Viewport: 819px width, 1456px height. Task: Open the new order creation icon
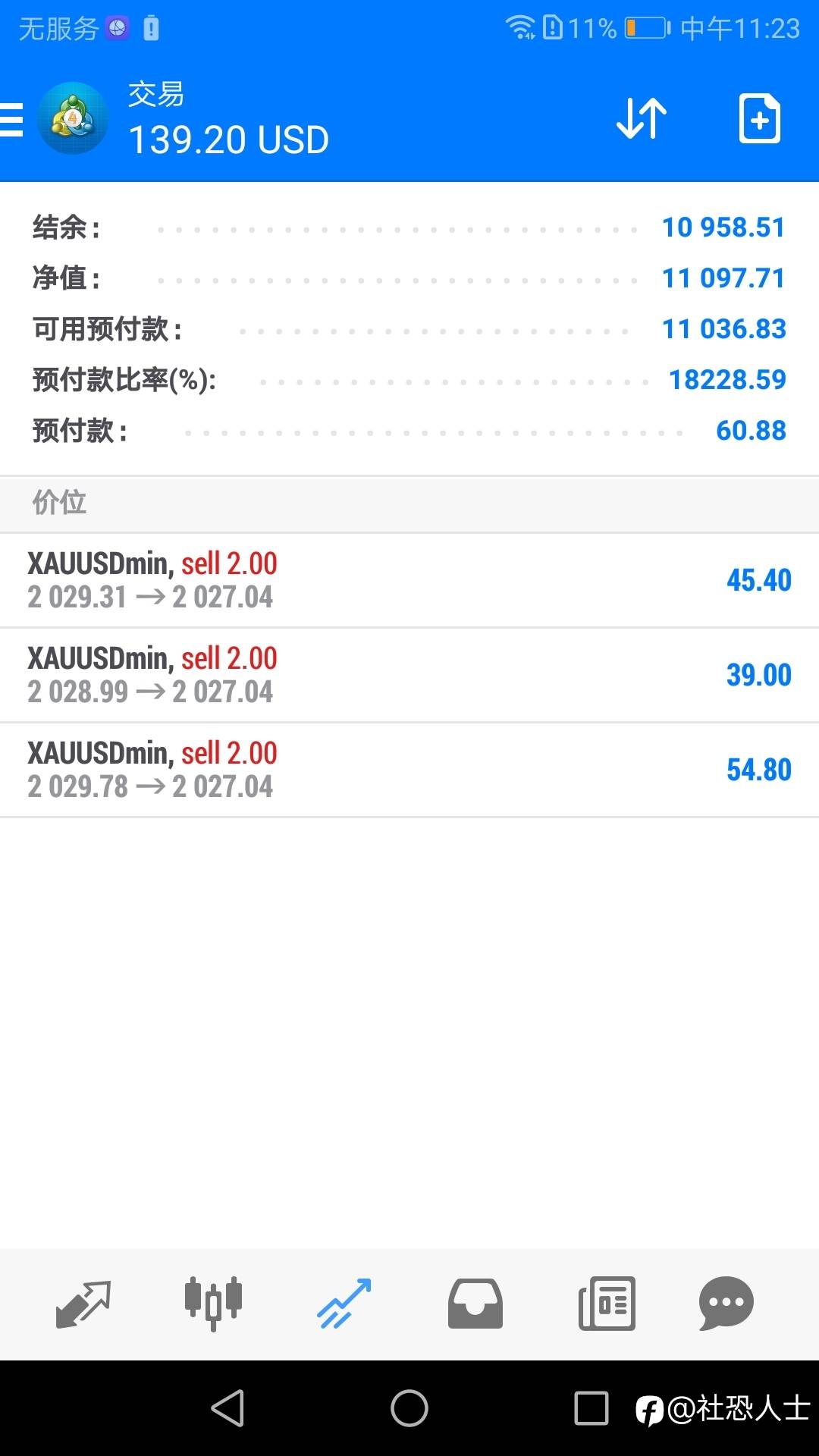click(x=758, y=118)
